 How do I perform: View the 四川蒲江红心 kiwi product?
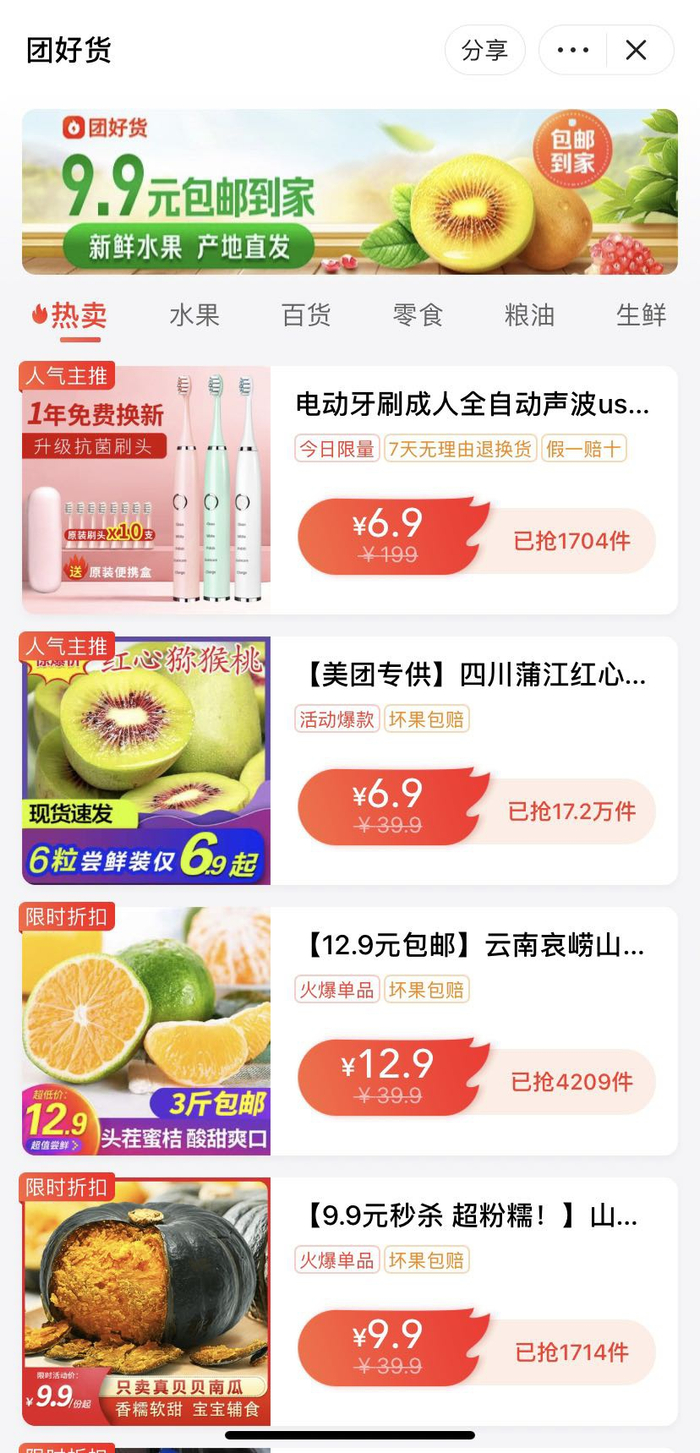[x=472, y=675]
